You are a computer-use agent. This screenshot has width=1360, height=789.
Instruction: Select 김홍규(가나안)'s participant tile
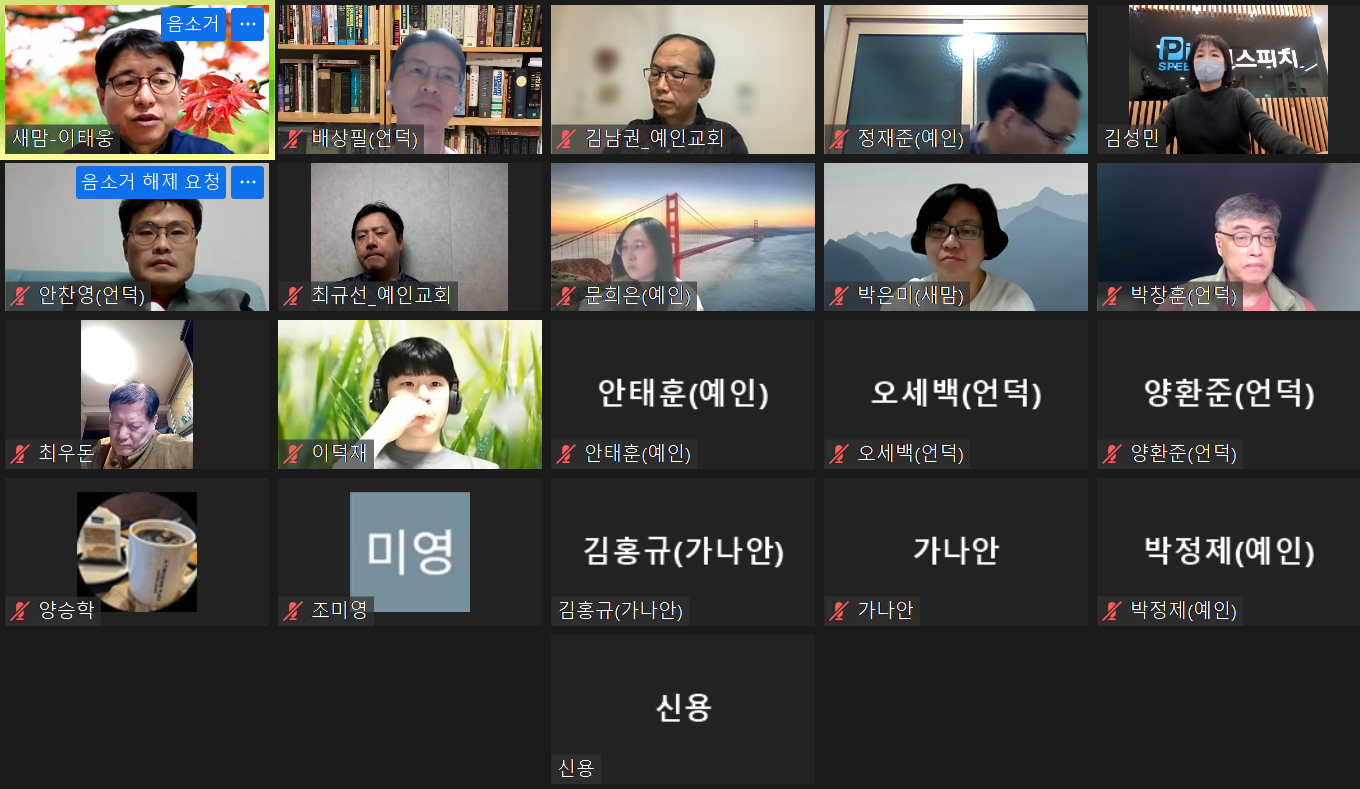pos(683,552)
